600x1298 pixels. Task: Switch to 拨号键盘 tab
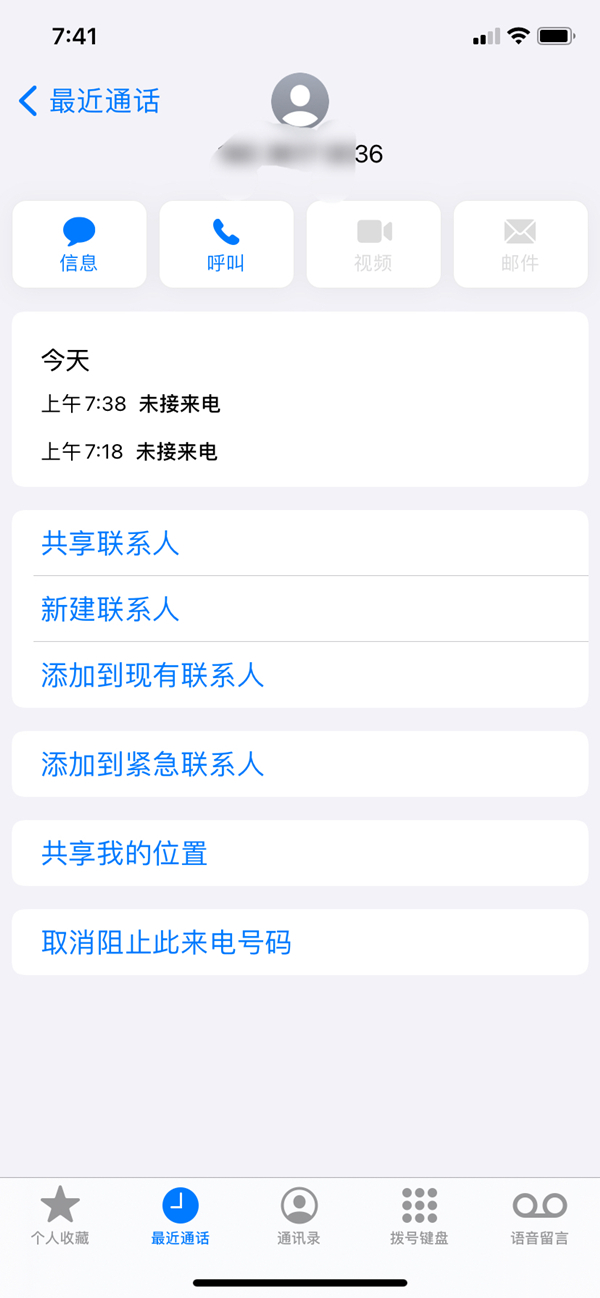(x=419, y=1216)
